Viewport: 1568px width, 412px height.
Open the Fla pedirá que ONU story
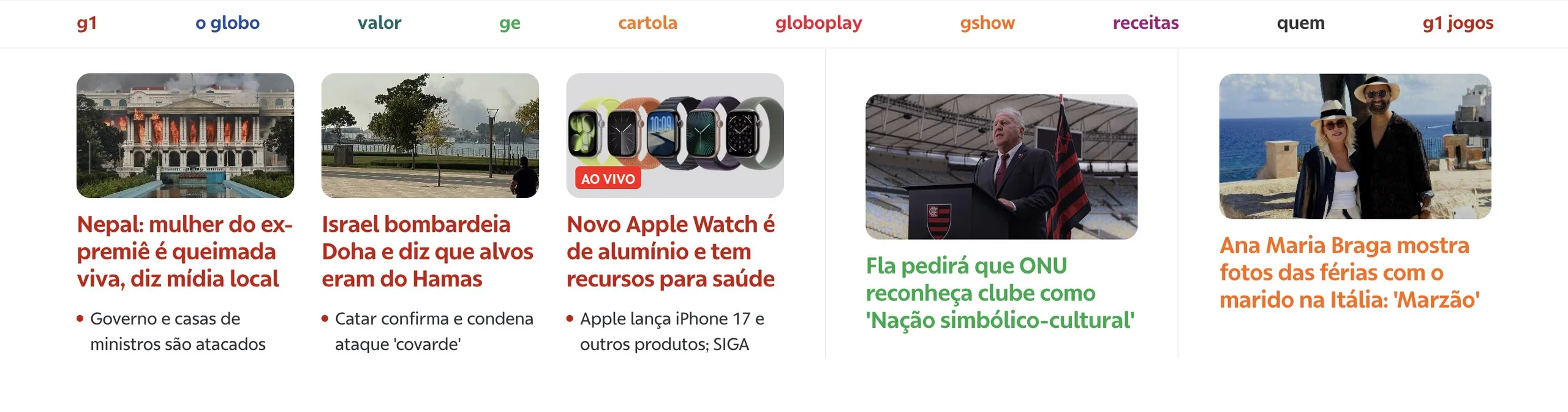[1000, 293]
